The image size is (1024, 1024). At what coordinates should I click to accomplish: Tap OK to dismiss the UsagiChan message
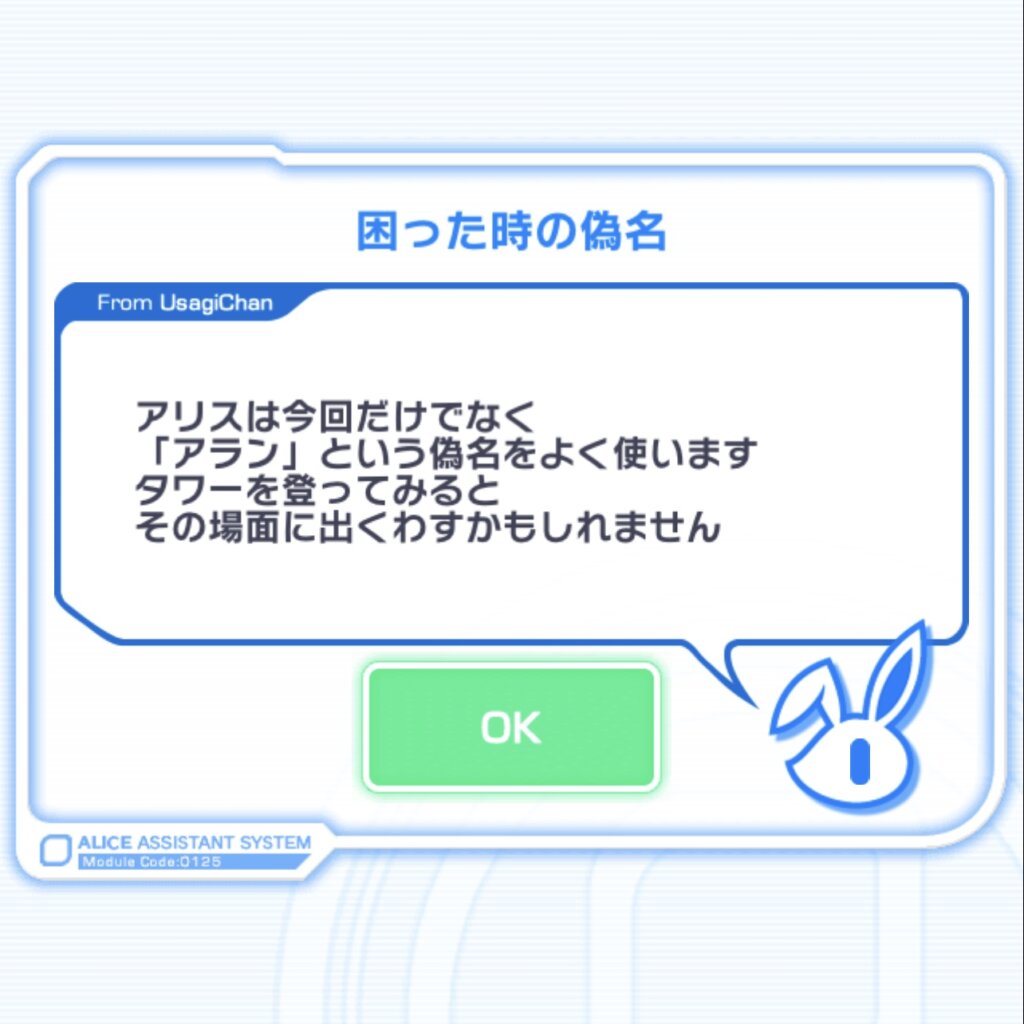tap(511, 727)
